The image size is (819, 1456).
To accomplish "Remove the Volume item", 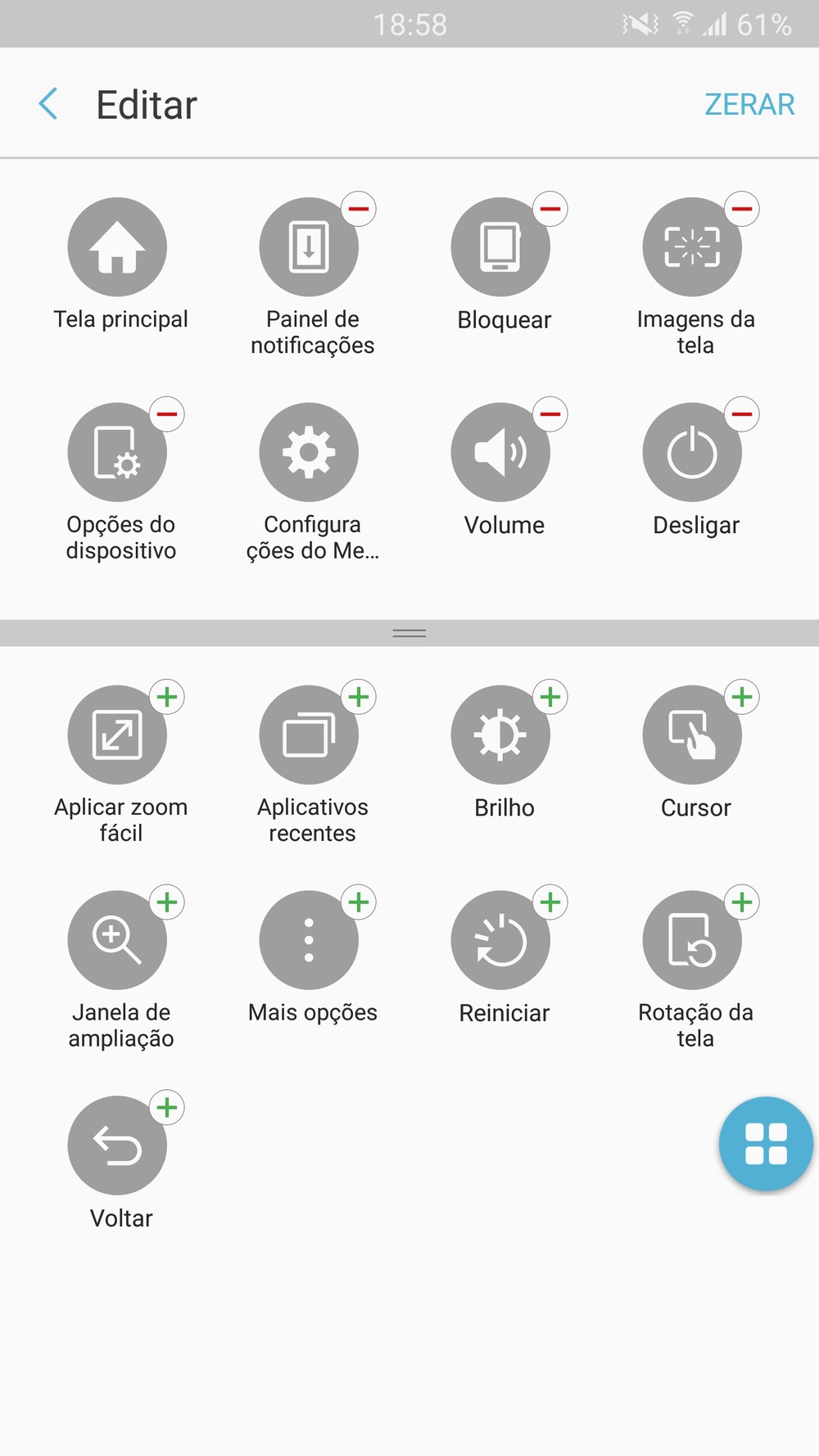I will pos(550,414).
